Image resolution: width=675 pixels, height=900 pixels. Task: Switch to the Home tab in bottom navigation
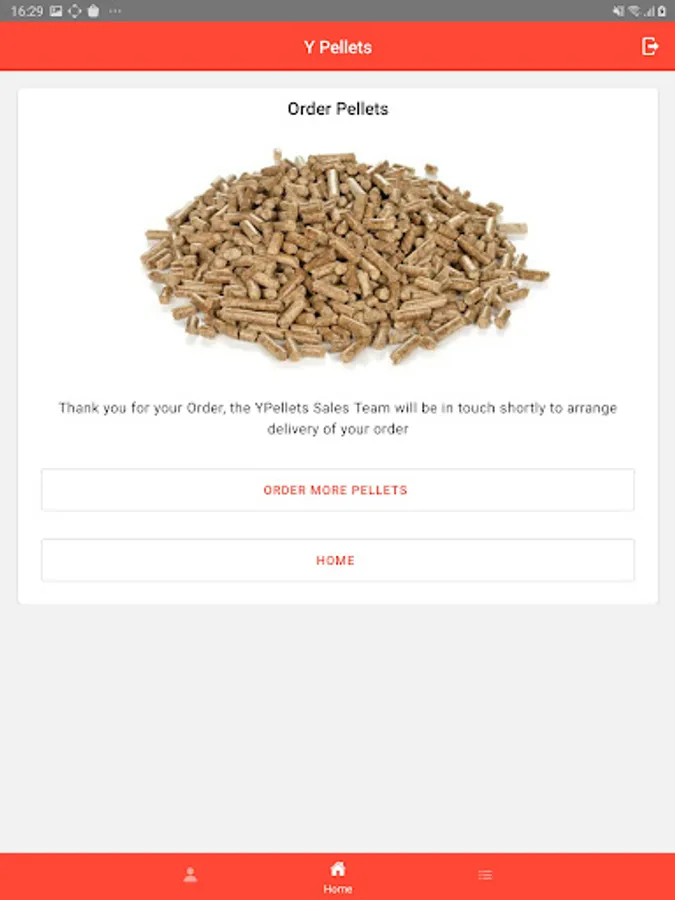coord(338,876)
